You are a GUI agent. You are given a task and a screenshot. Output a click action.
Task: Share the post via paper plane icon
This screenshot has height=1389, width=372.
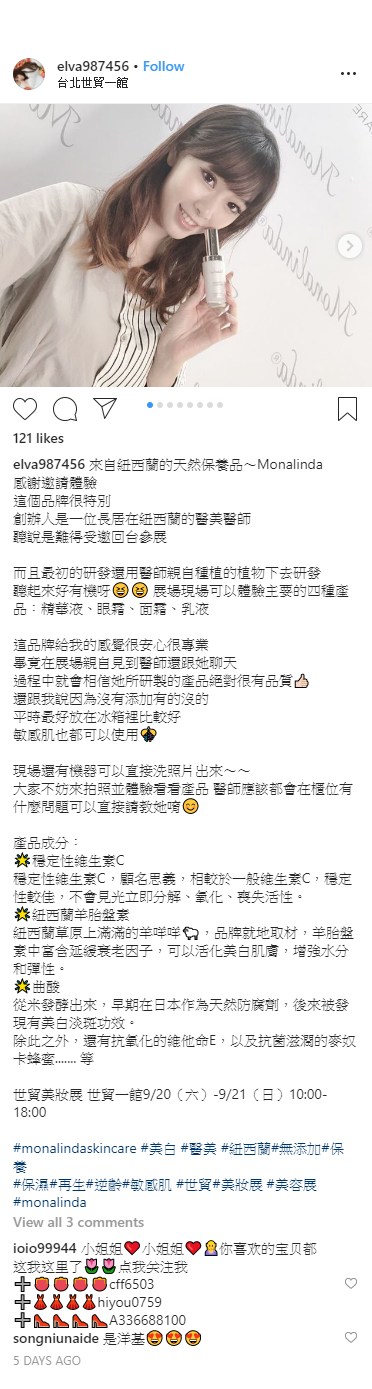(104, 408)
